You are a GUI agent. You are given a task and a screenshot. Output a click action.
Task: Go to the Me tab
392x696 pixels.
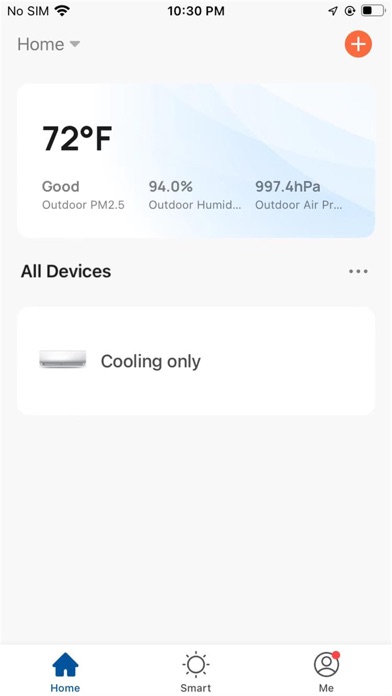326,672
